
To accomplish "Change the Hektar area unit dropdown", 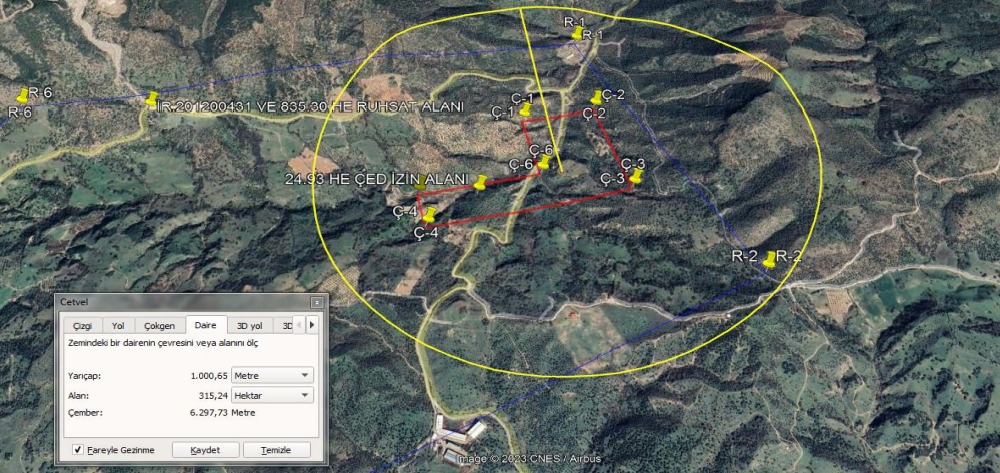I will pyautogui.click(x=272, y=395).
